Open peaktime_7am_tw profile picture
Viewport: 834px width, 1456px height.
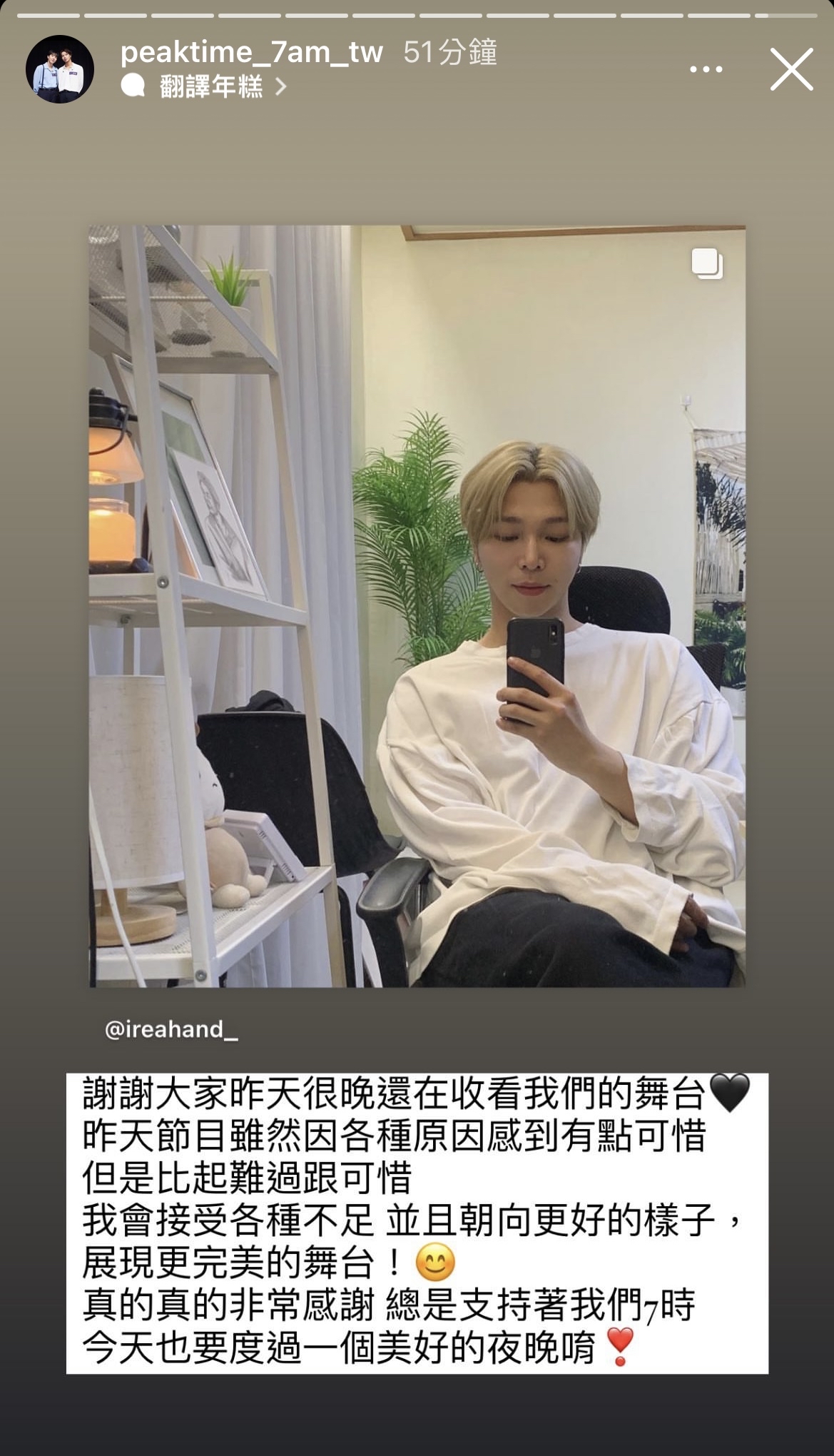60,69
